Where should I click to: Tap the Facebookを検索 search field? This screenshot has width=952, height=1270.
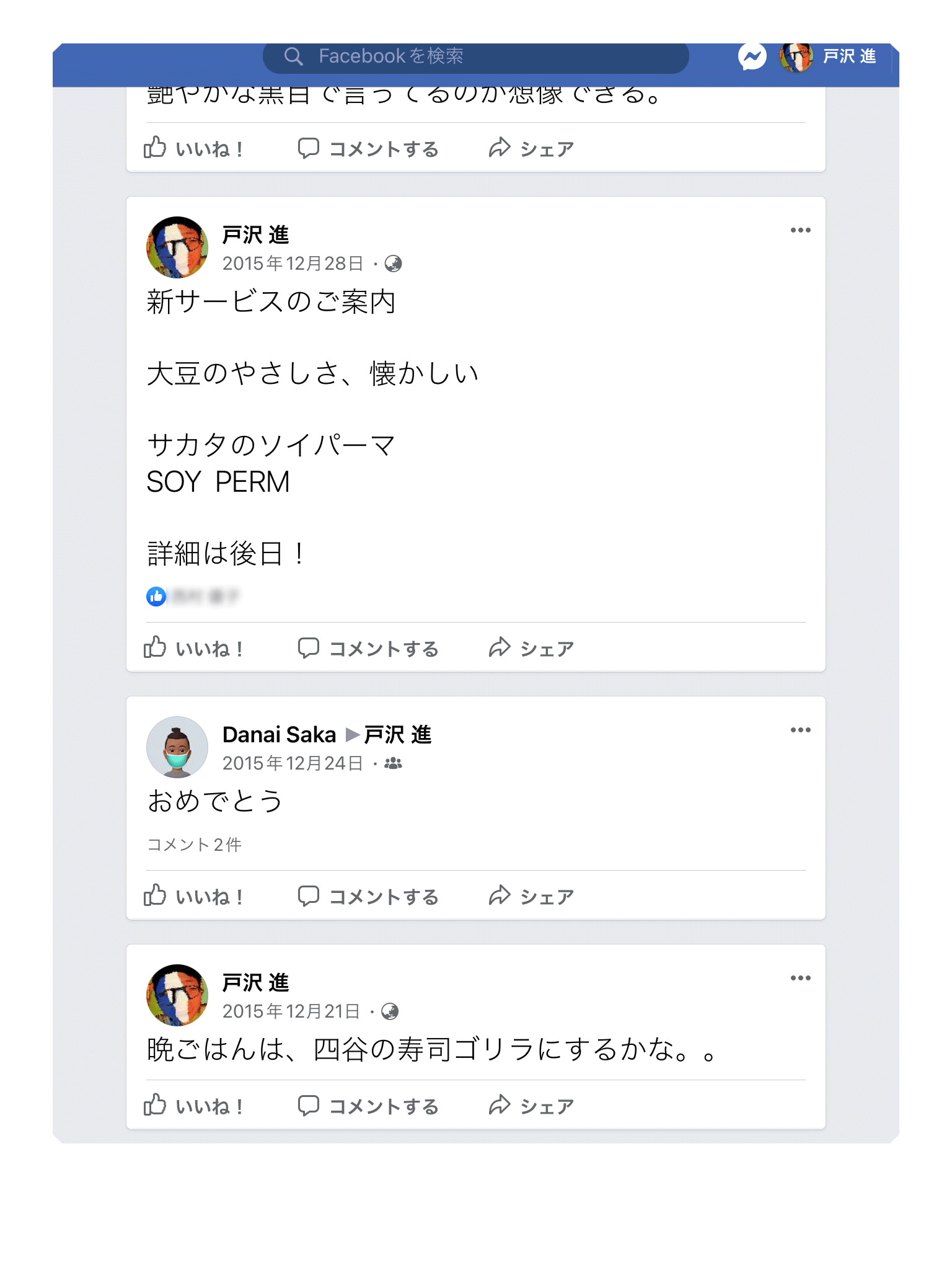(475, 56)
